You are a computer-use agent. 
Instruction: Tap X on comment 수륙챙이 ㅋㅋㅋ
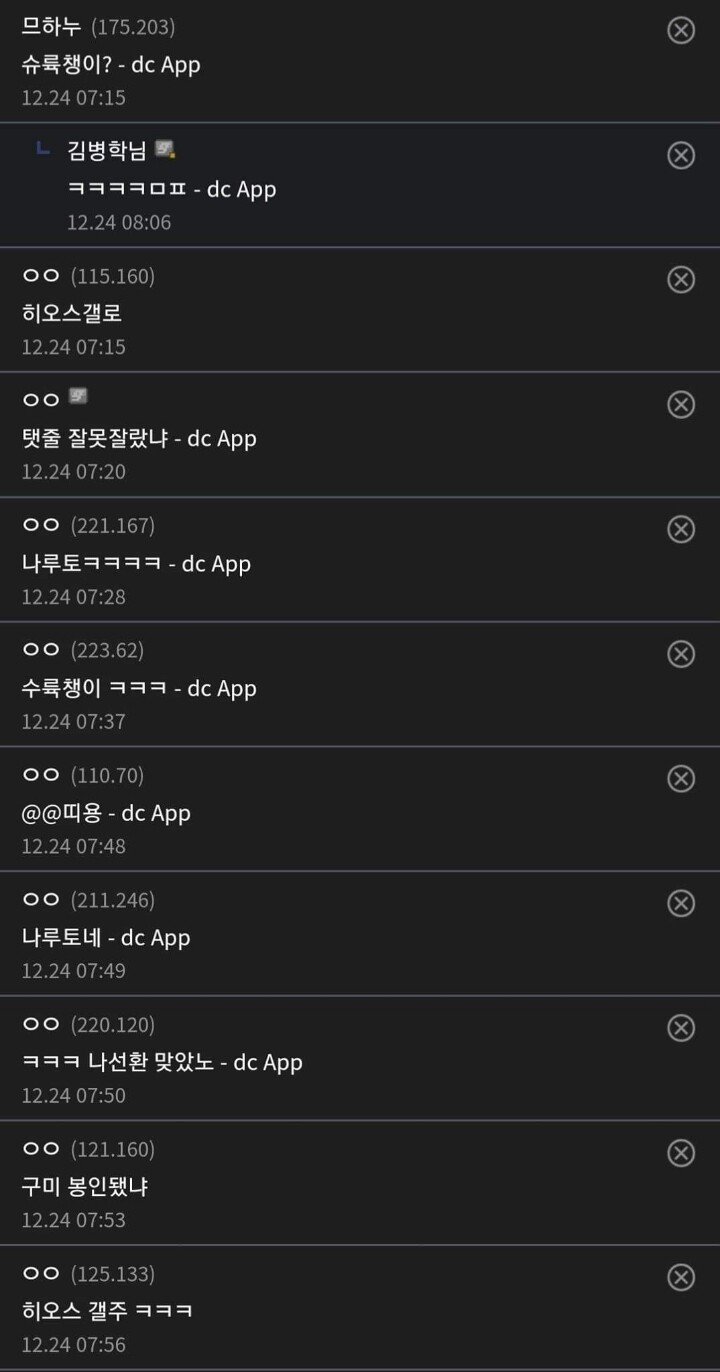pyautogui.click(x=681, y=654)
